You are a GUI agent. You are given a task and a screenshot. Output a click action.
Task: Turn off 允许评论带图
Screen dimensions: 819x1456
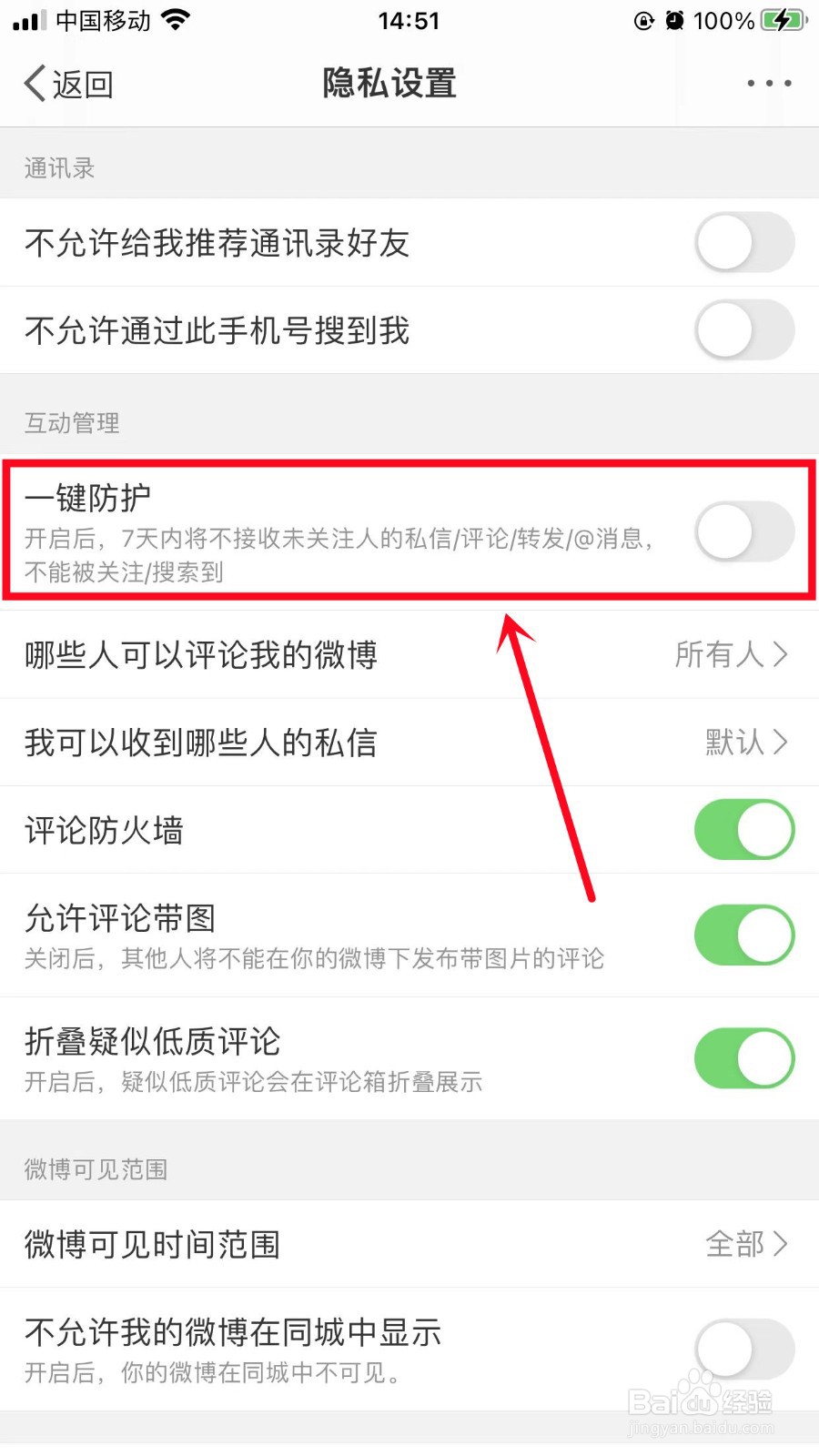pyautogui.click(x=744, y=935)
